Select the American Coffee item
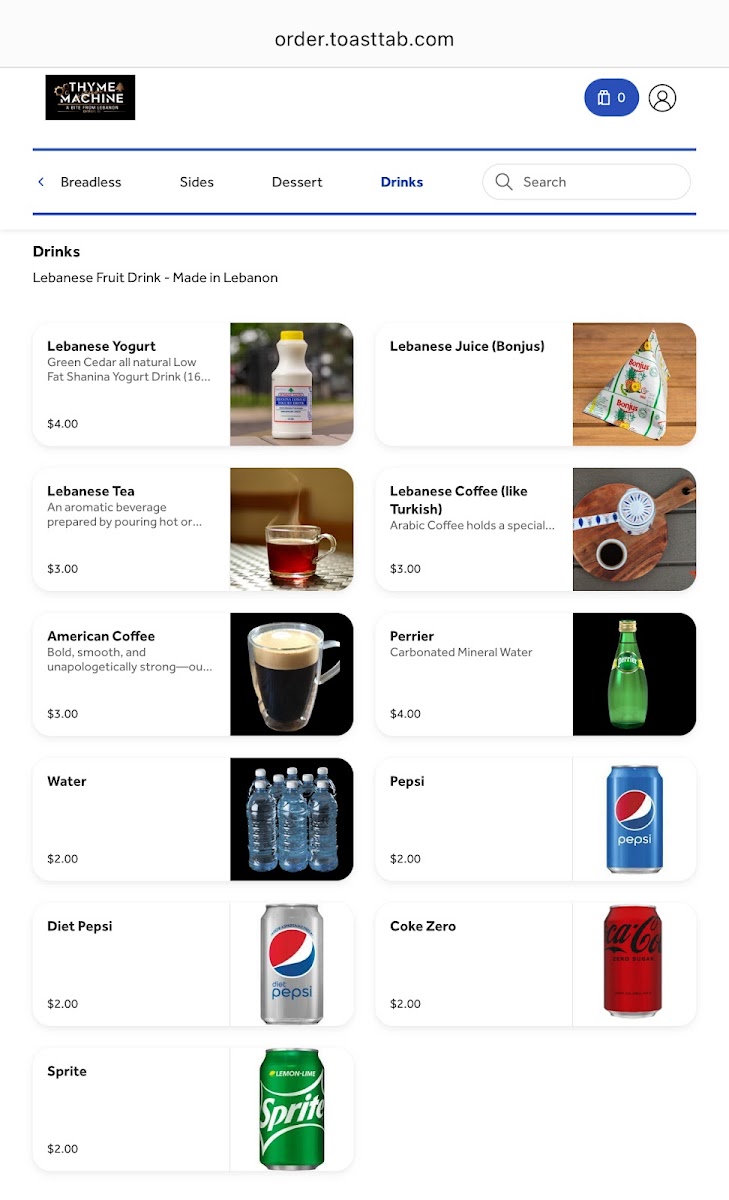The height and width of the screenshot is (1200, 729). [193, 674]
